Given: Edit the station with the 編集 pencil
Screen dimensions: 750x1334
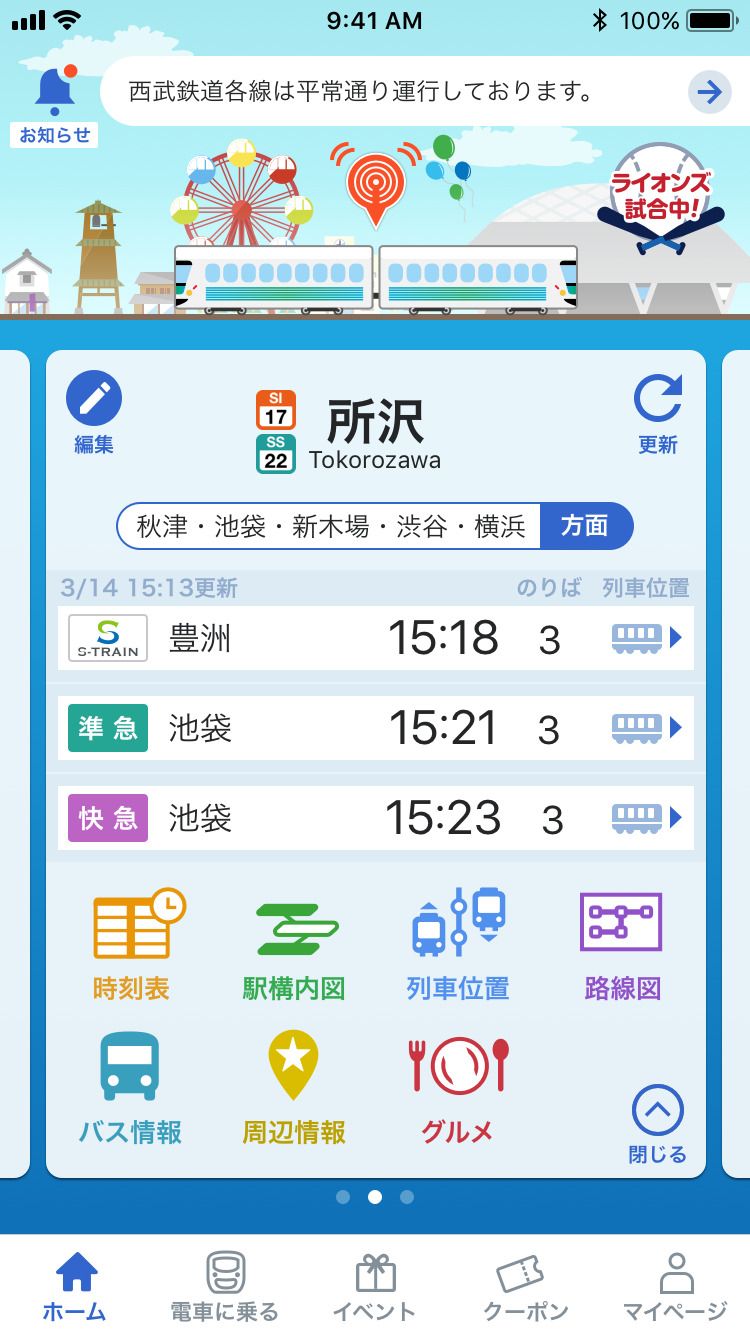Looking at the screenshot, I should 94,413.
